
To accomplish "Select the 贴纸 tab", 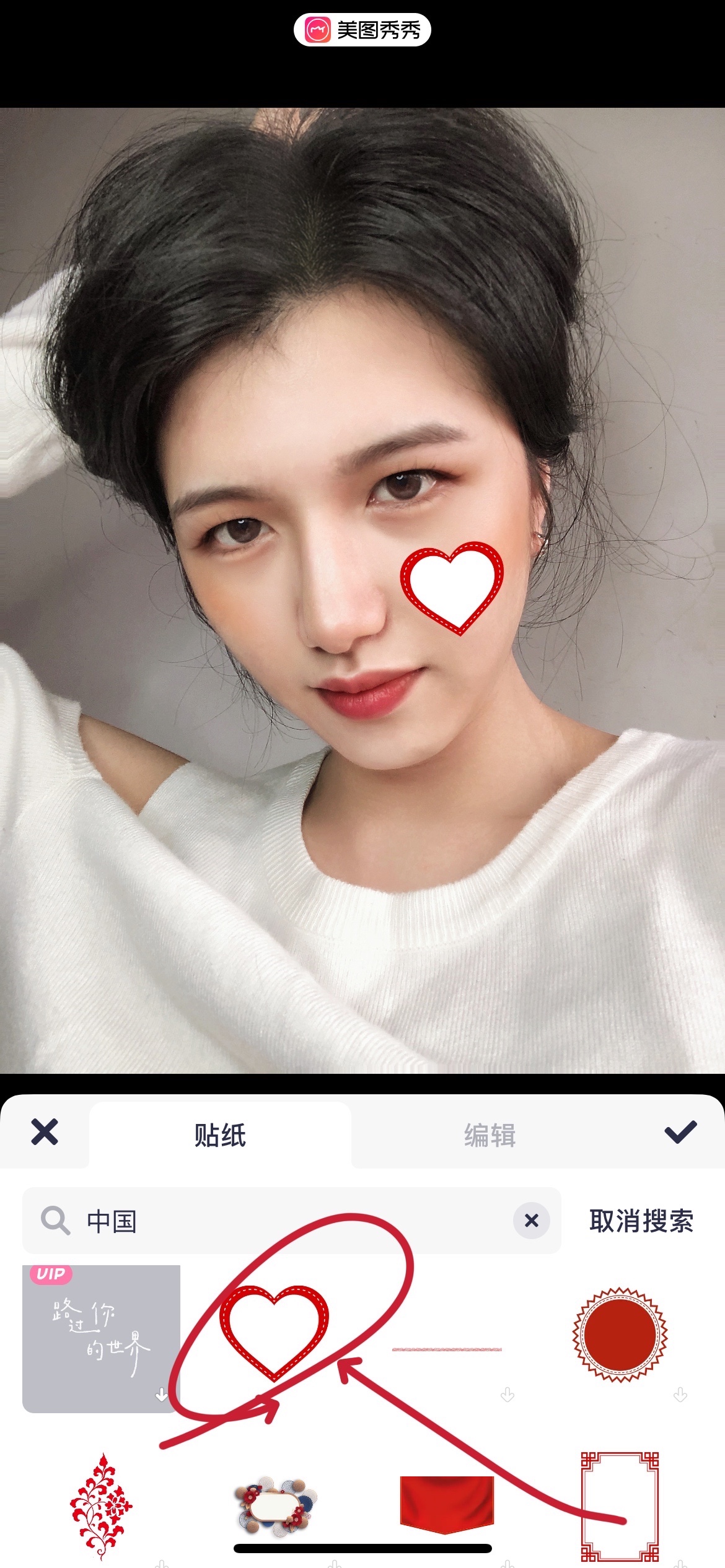I will coord(220,1135).
